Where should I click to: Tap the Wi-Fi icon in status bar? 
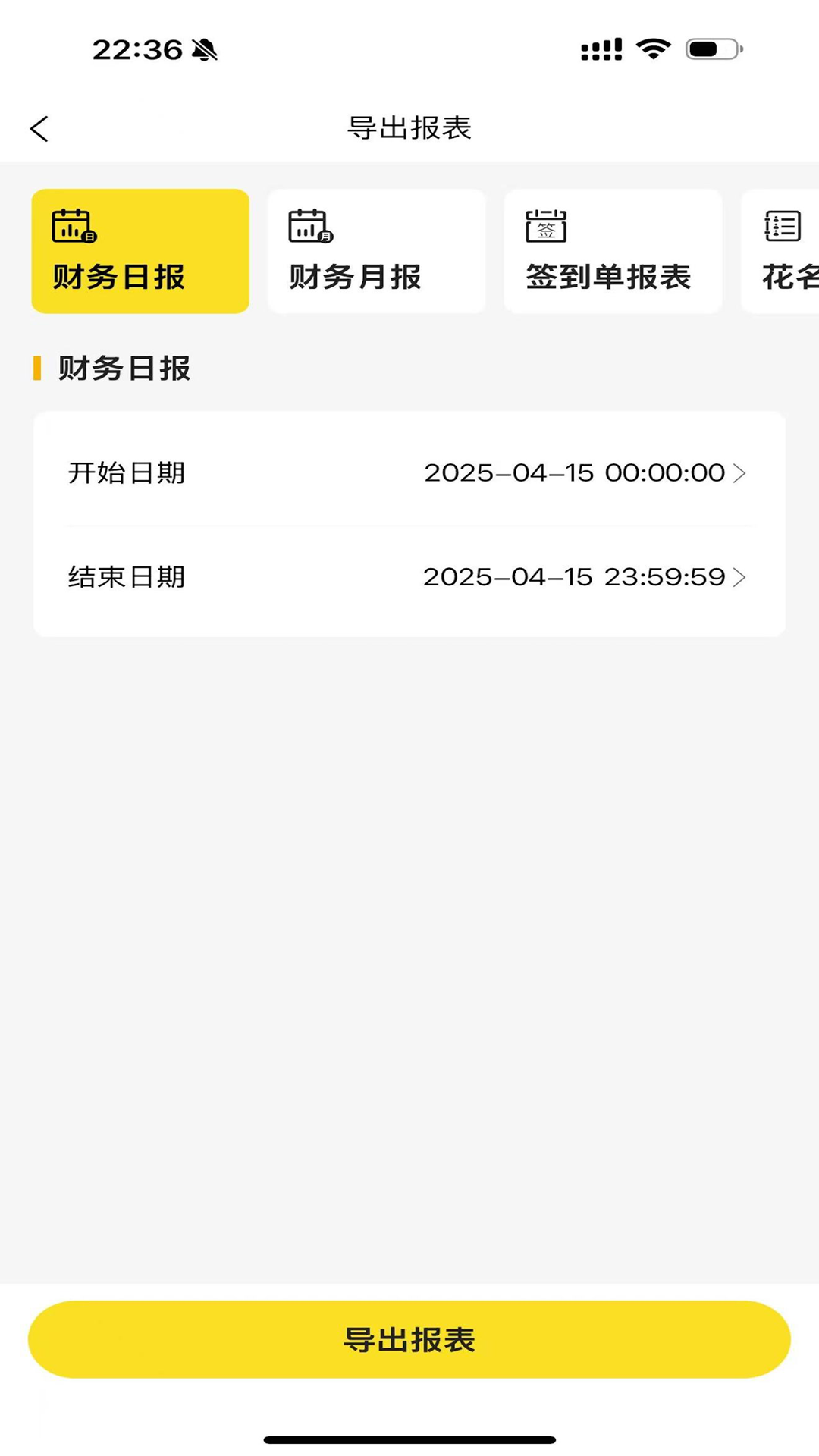point(654,47)
